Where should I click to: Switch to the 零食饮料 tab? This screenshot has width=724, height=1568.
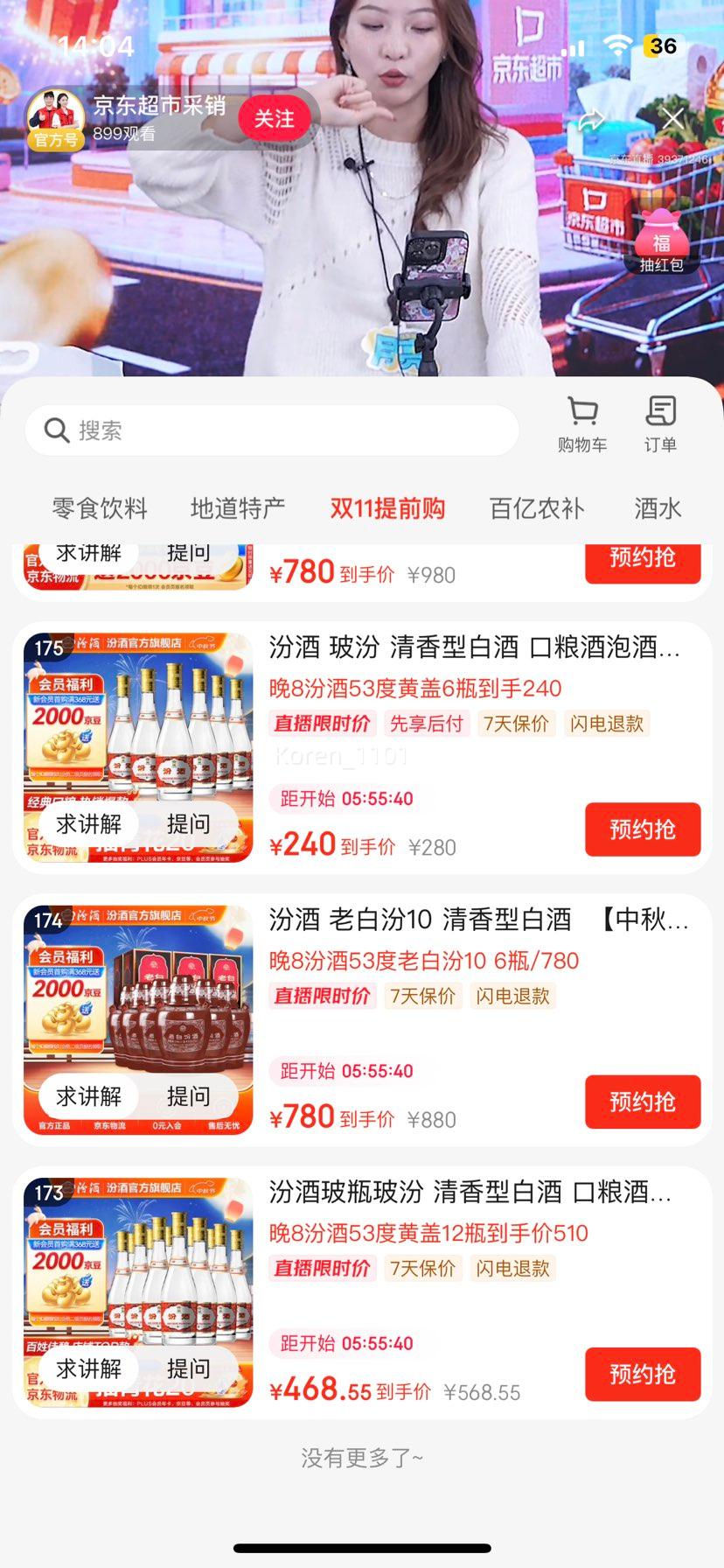point(100,508)
